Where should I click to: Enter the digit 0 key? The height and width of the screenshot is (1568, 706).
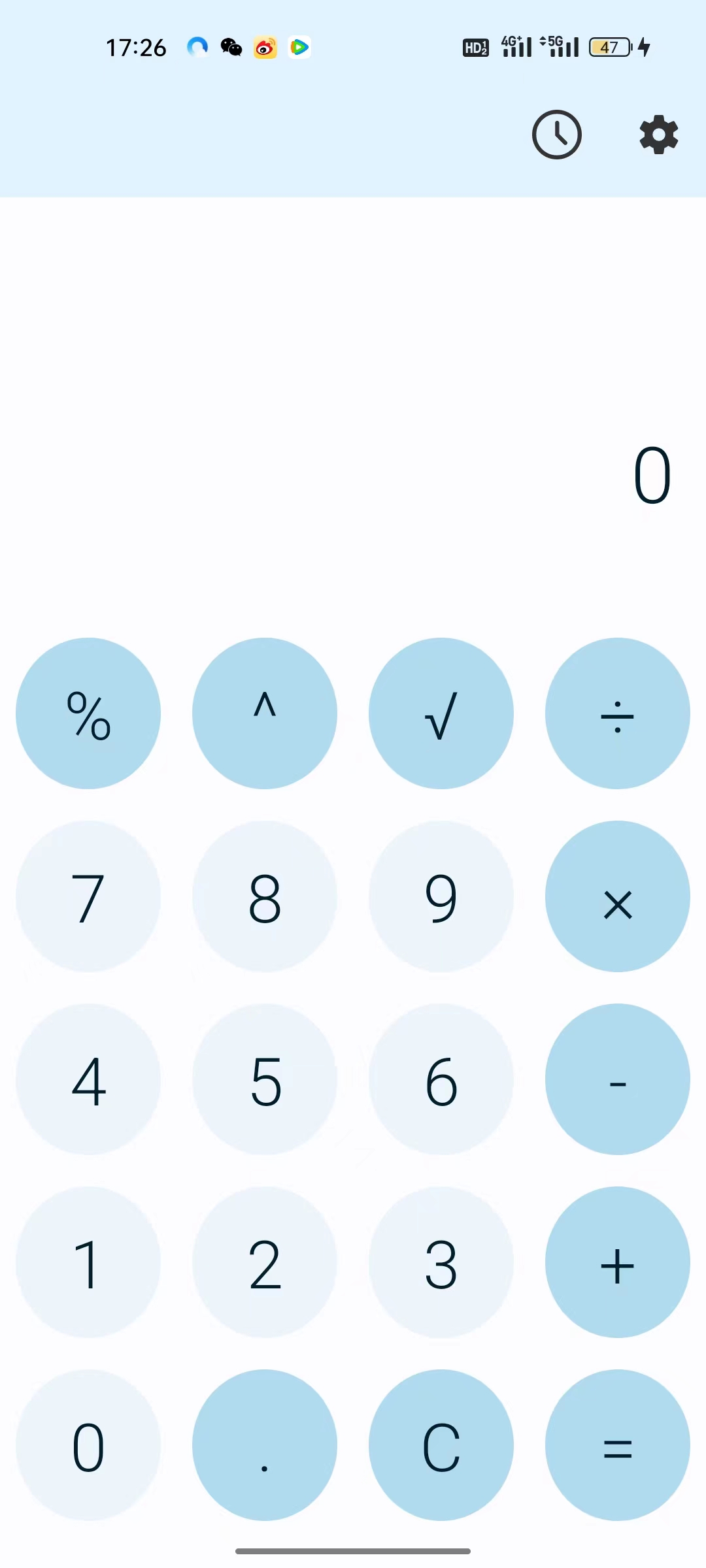88,1445
